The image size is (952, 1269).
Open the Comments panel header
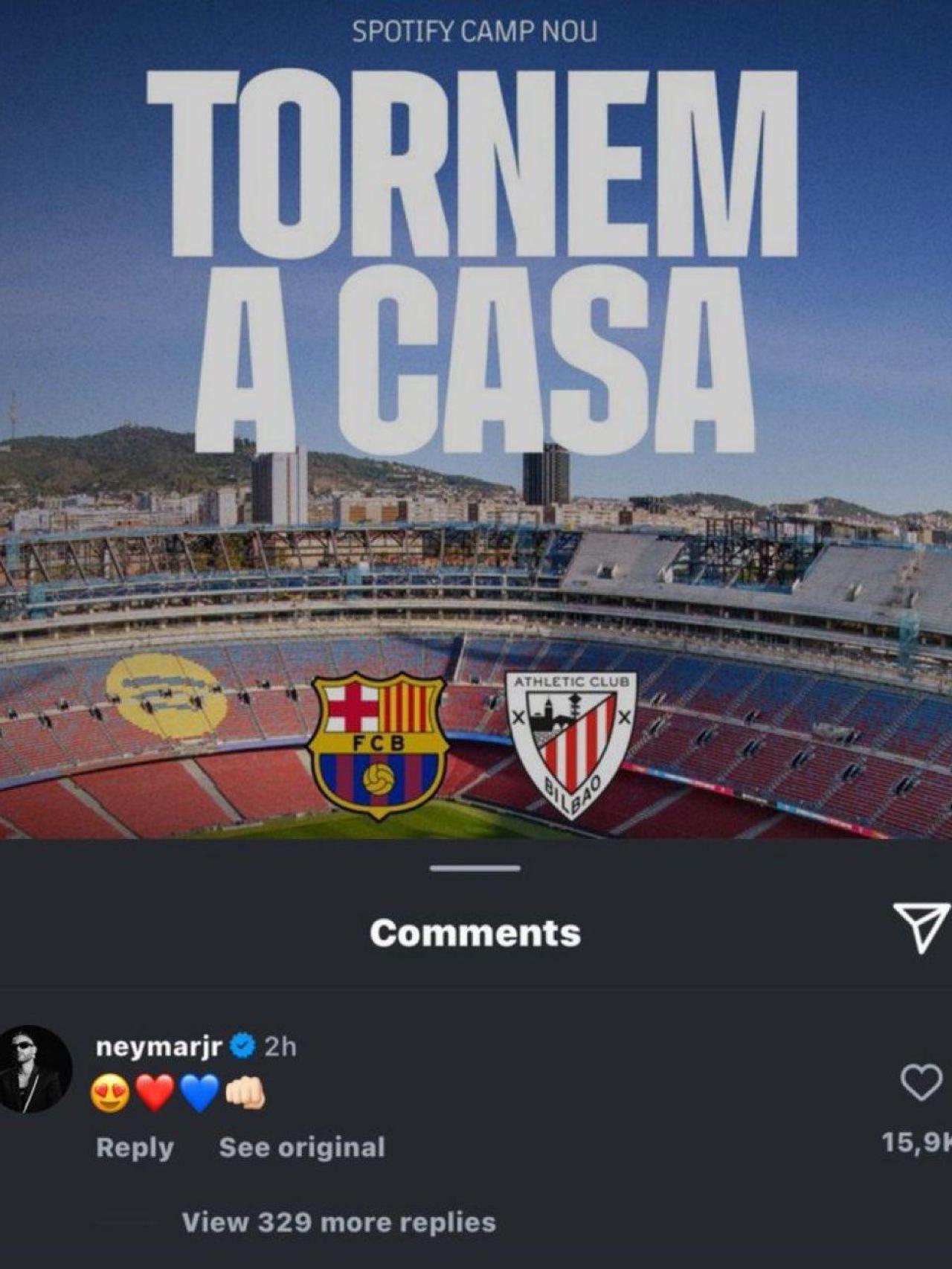click(x=477, y=934)
